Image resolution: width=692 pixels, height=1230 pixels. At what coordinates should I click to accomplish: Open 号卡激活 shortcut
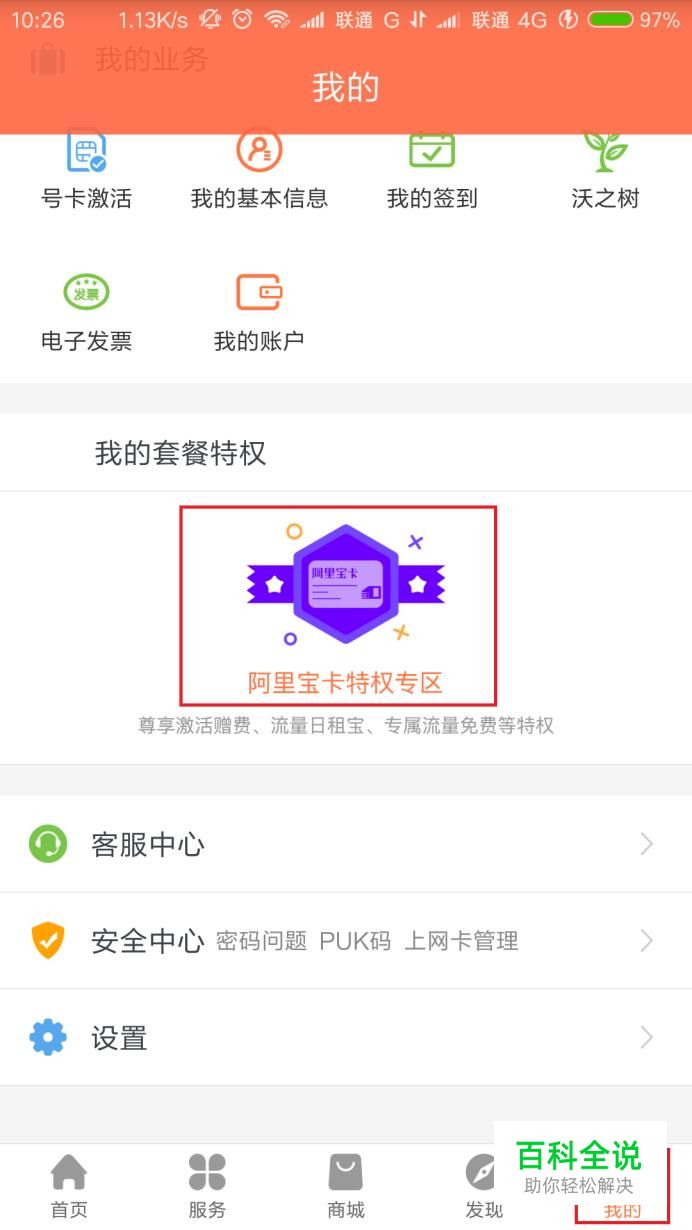coord(86,172)
